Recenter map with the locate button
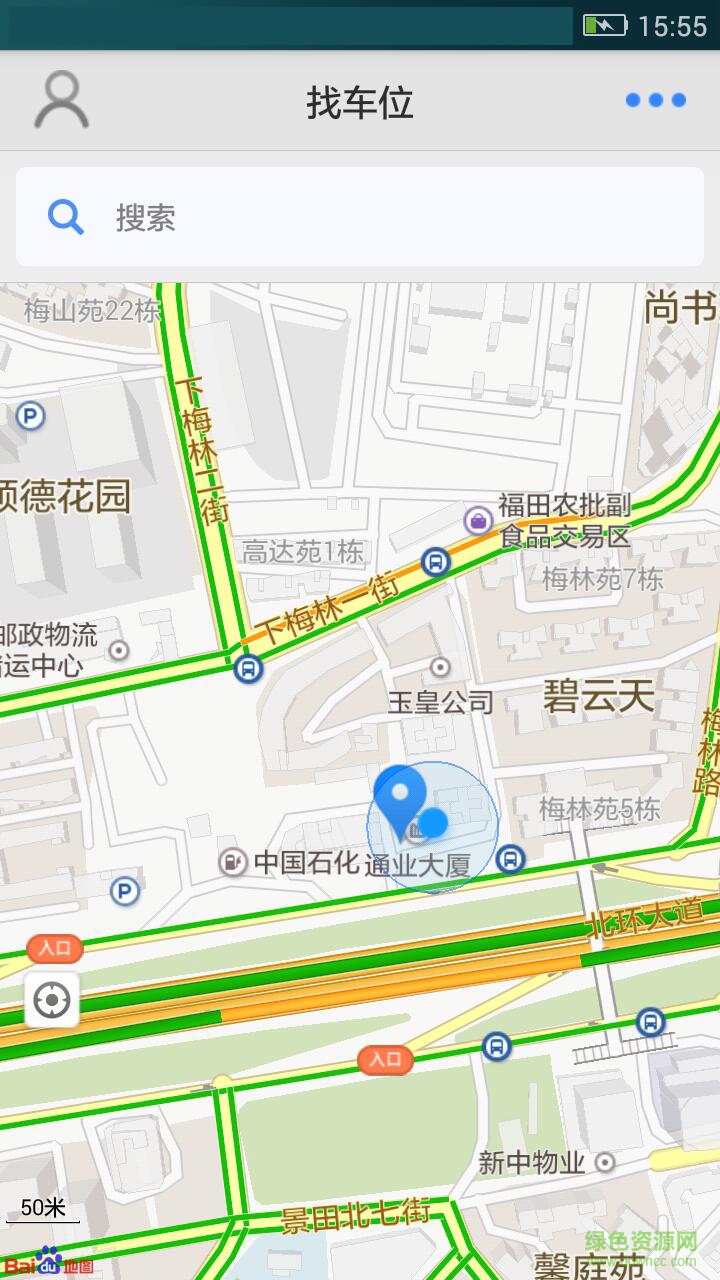This screenshot has height=1280, width=720. (52, 999)
